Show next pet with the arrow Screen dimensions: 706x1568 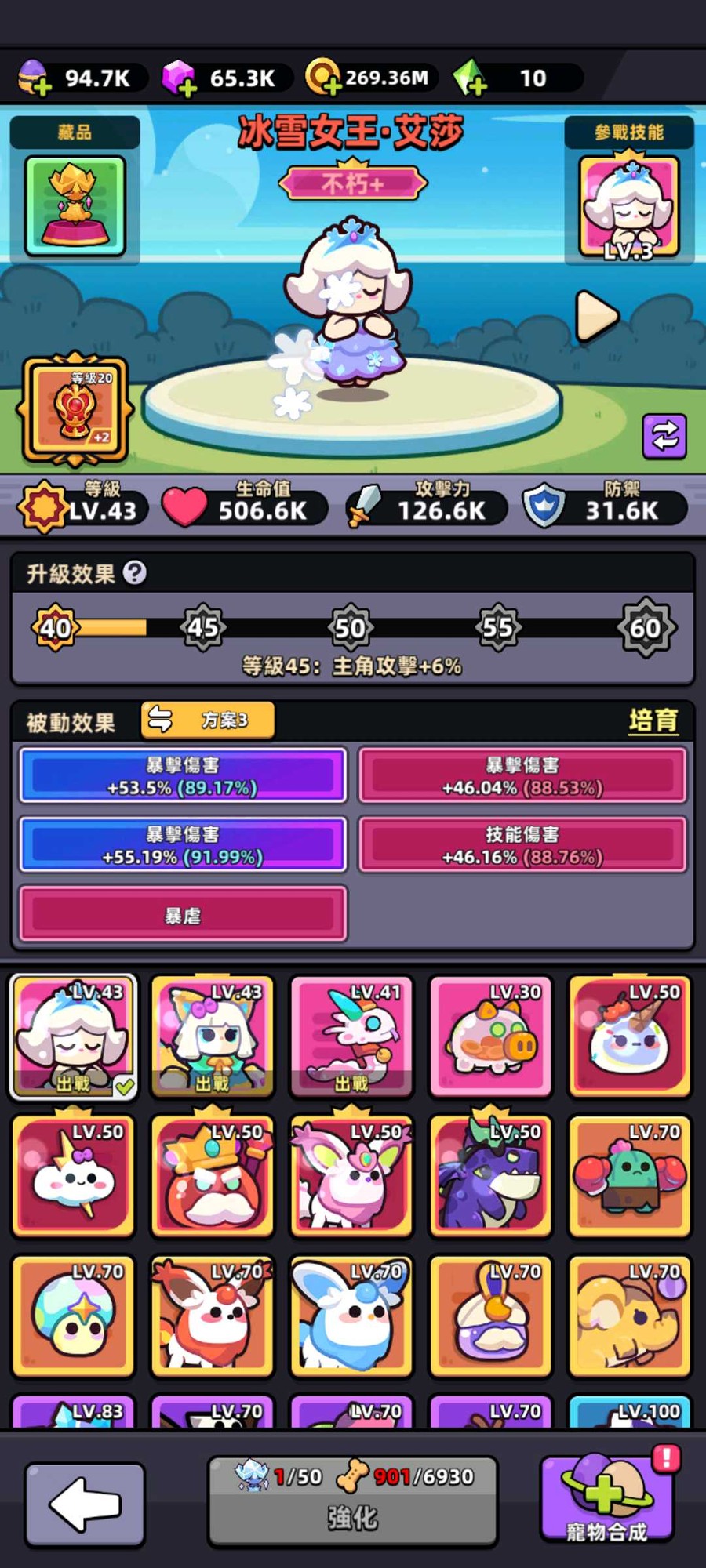click(597, 316)
